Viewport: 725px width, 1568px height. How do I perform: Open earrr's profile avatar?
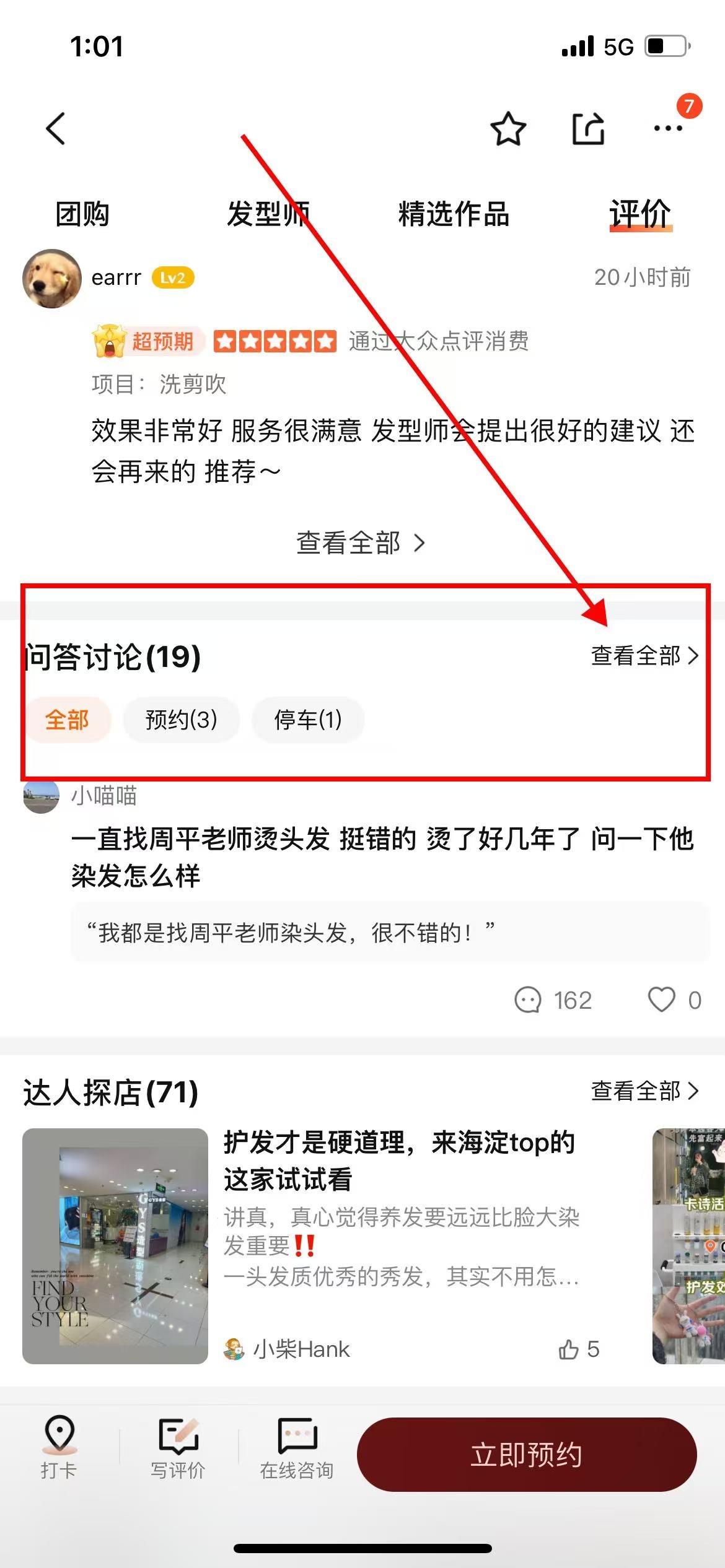[x=52, y=279]
